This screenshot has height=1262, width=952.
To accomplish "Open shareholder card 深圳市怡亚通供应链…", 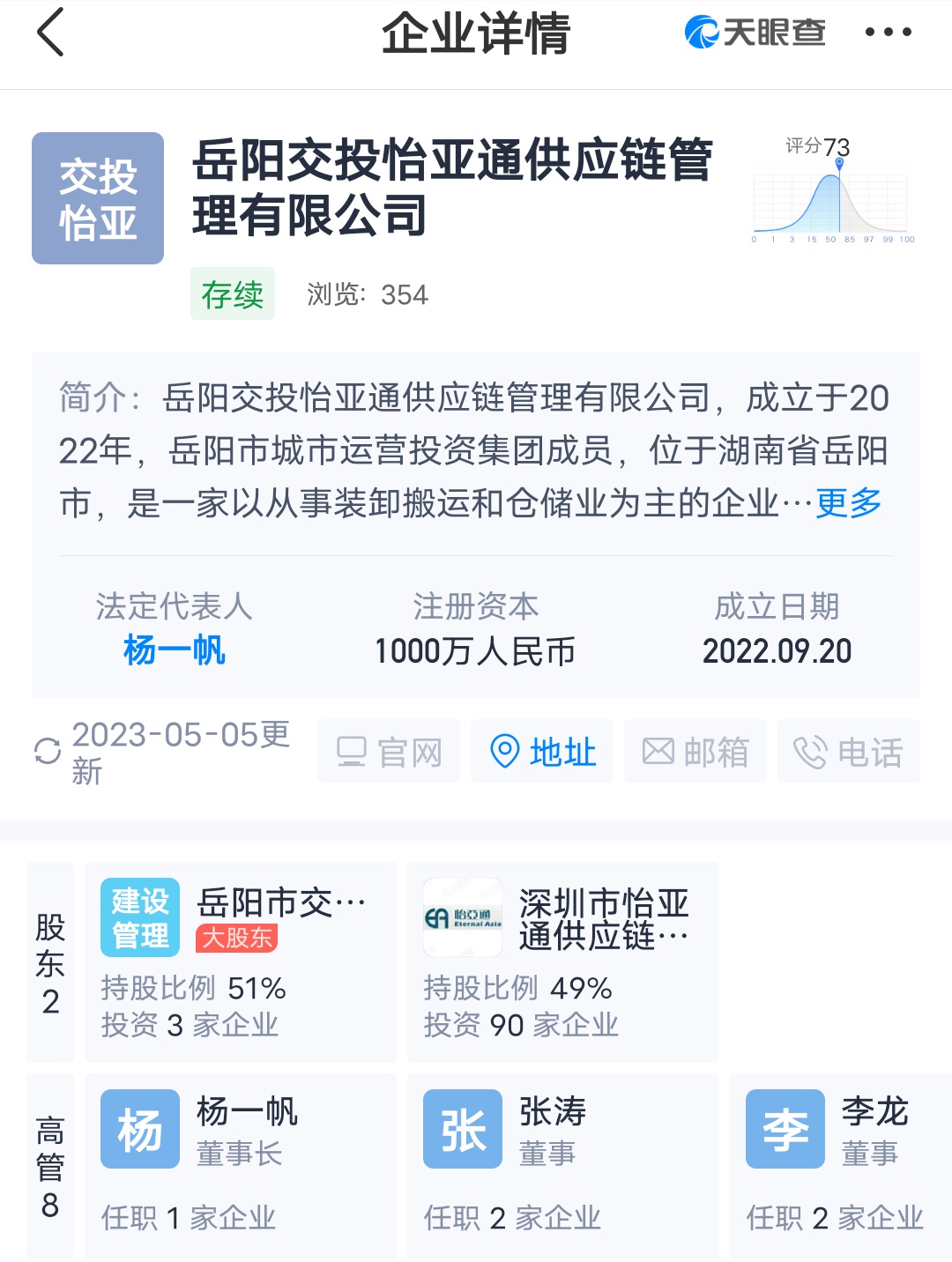I will 562,961.
